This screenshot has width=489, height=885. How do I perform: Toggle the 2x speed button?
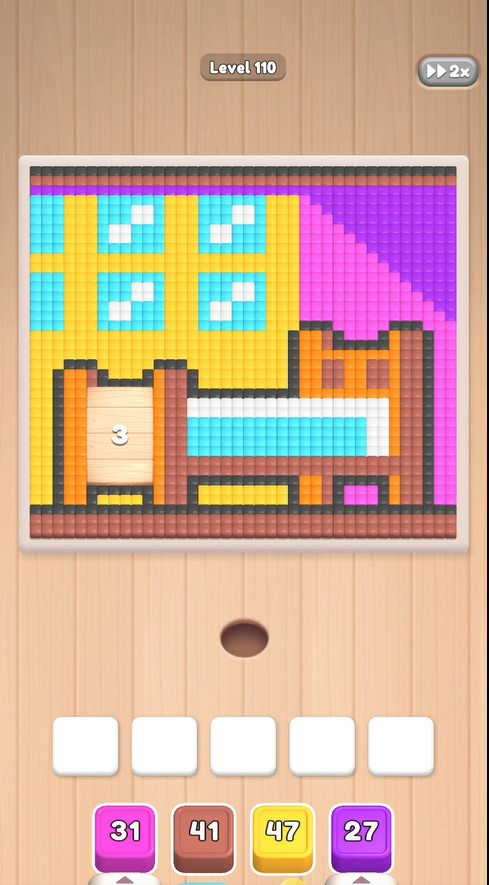448,71
